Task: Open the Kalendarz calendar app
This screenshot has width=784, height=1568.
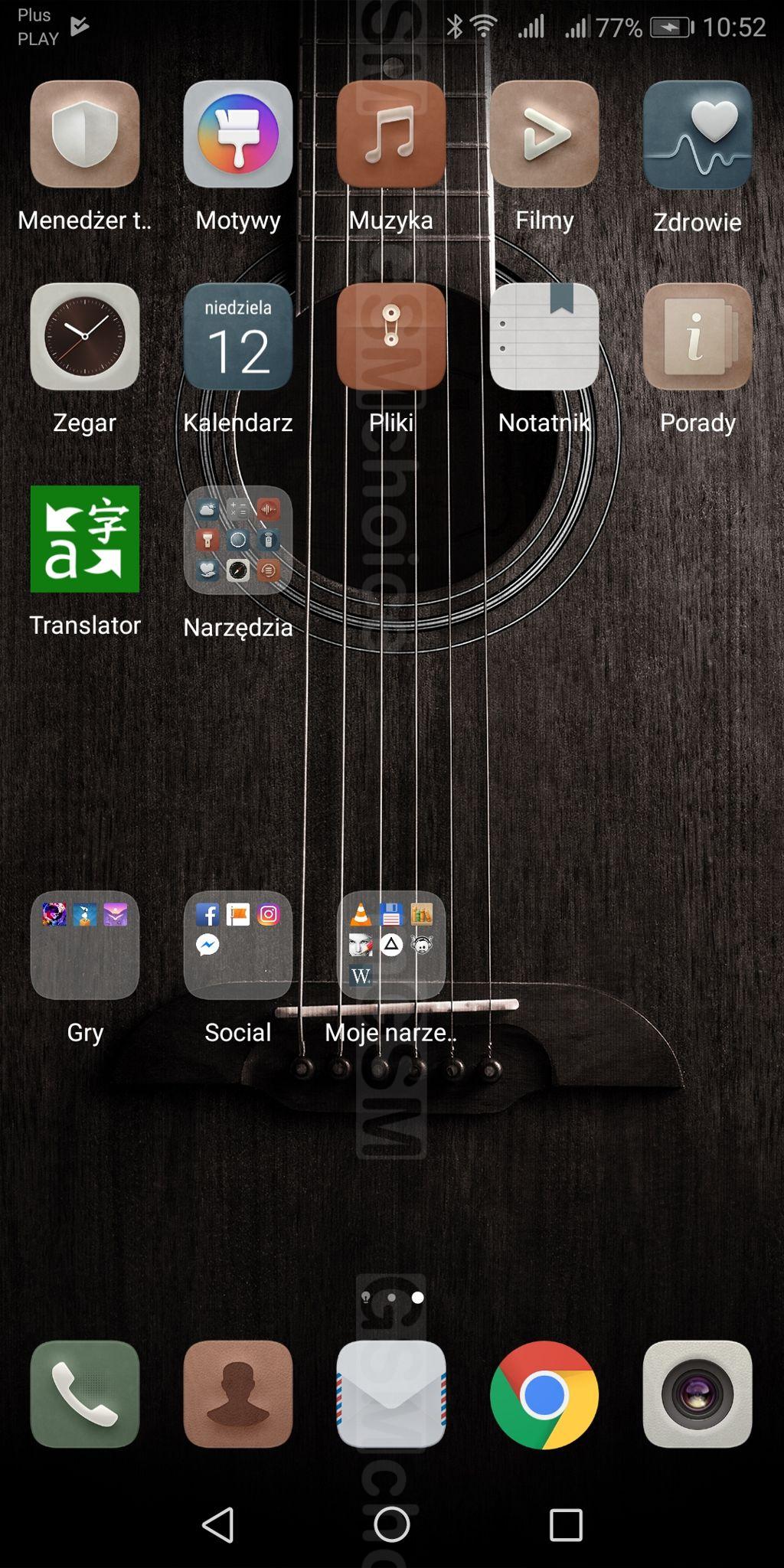Action: pyautogui.click(x=238, y=337)
